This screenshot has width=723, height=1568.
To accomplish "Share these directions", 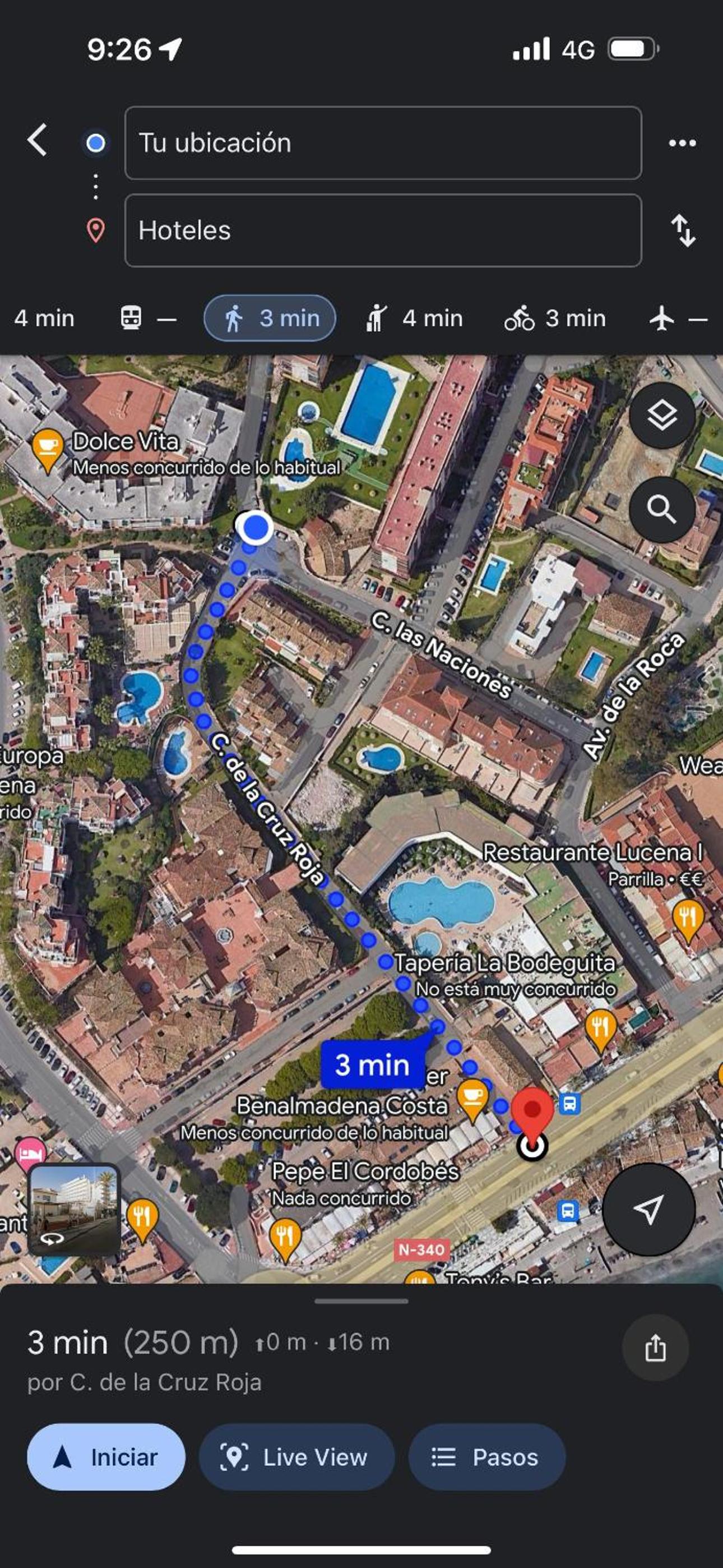I will 655,1347.
